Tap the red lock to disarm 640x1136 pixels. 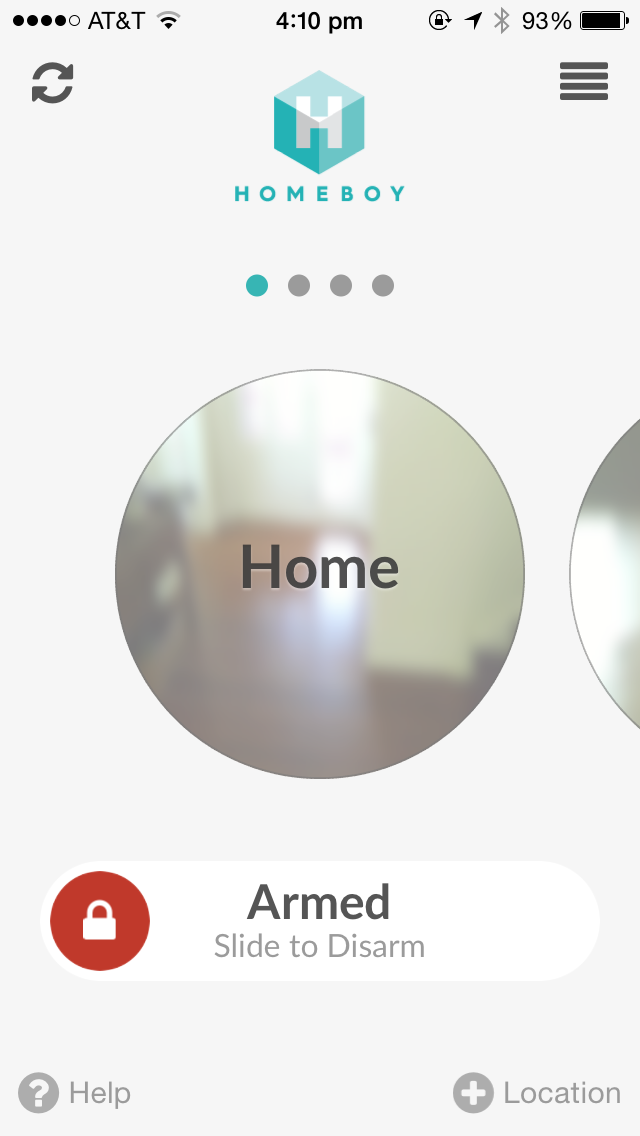pos(100,921)
